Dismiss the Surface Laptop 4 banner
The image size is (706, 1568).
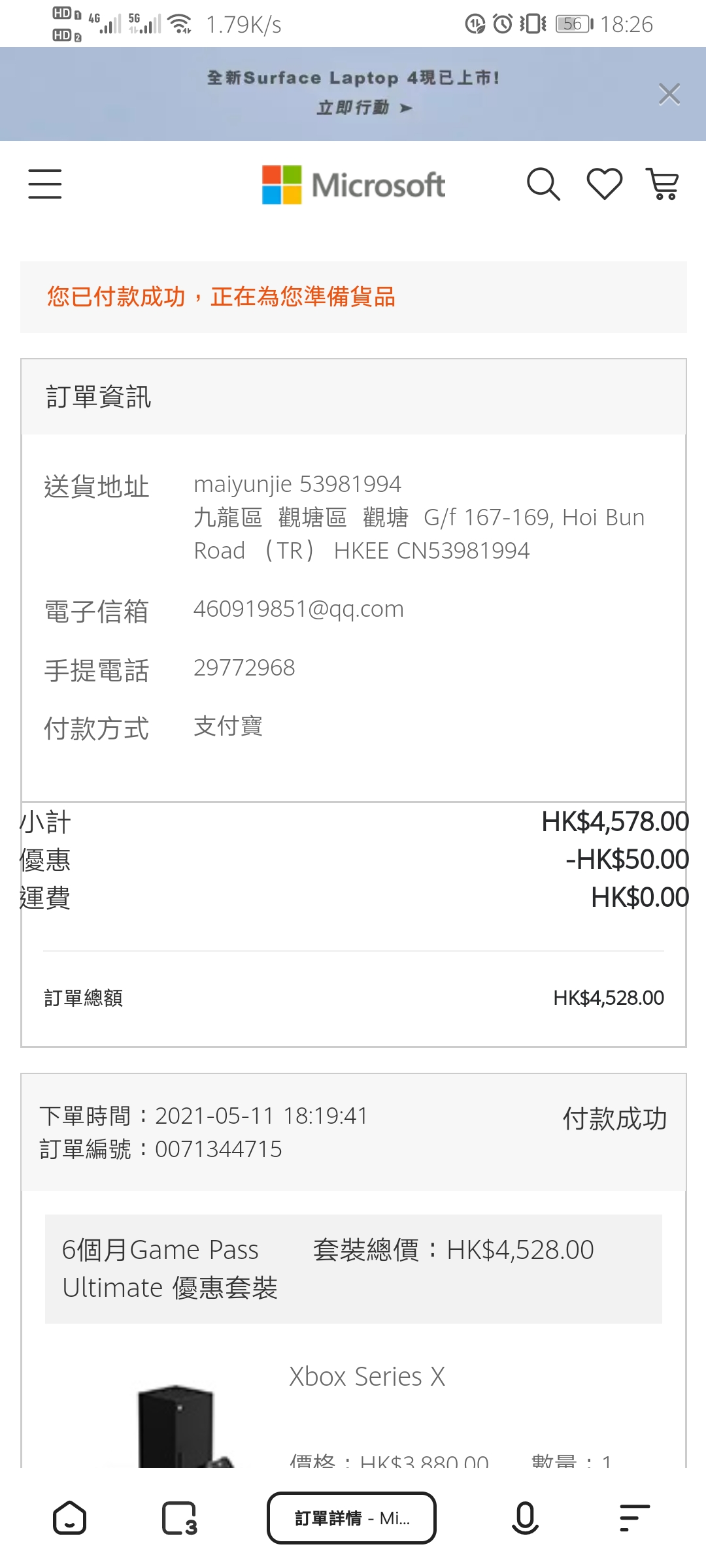(669, 94)
